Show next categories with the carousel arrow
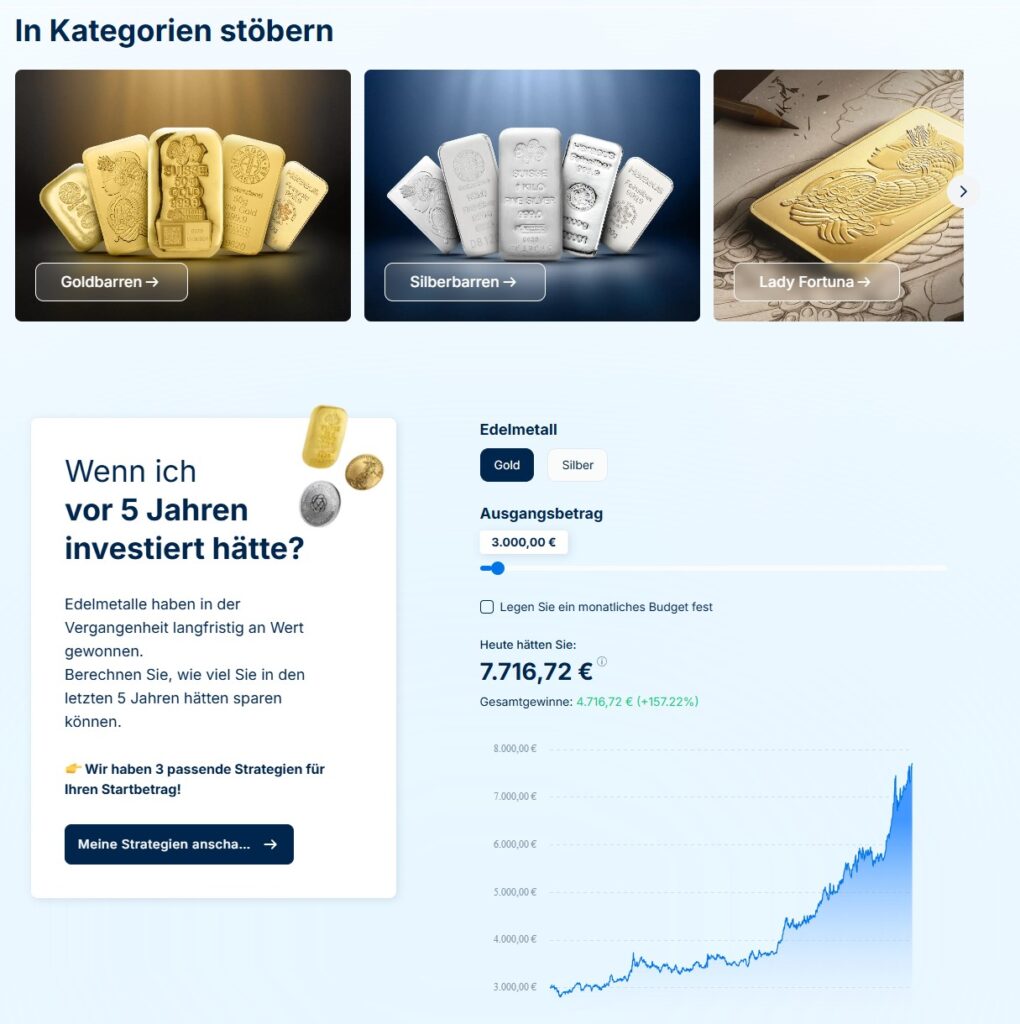Screen dimensions: 1020x1024 (x=963, y=191)
